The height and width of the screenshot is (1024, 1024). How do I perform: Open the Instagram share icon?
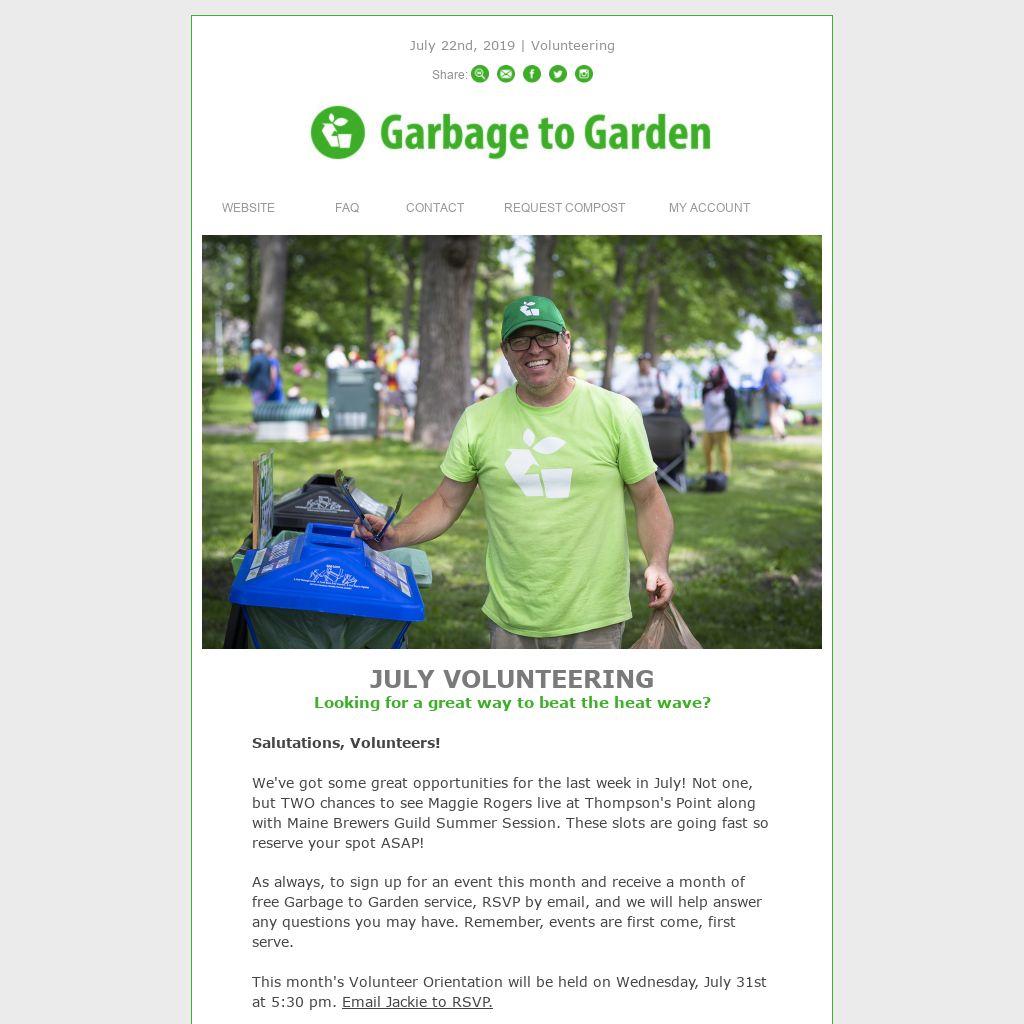point(584,74)
